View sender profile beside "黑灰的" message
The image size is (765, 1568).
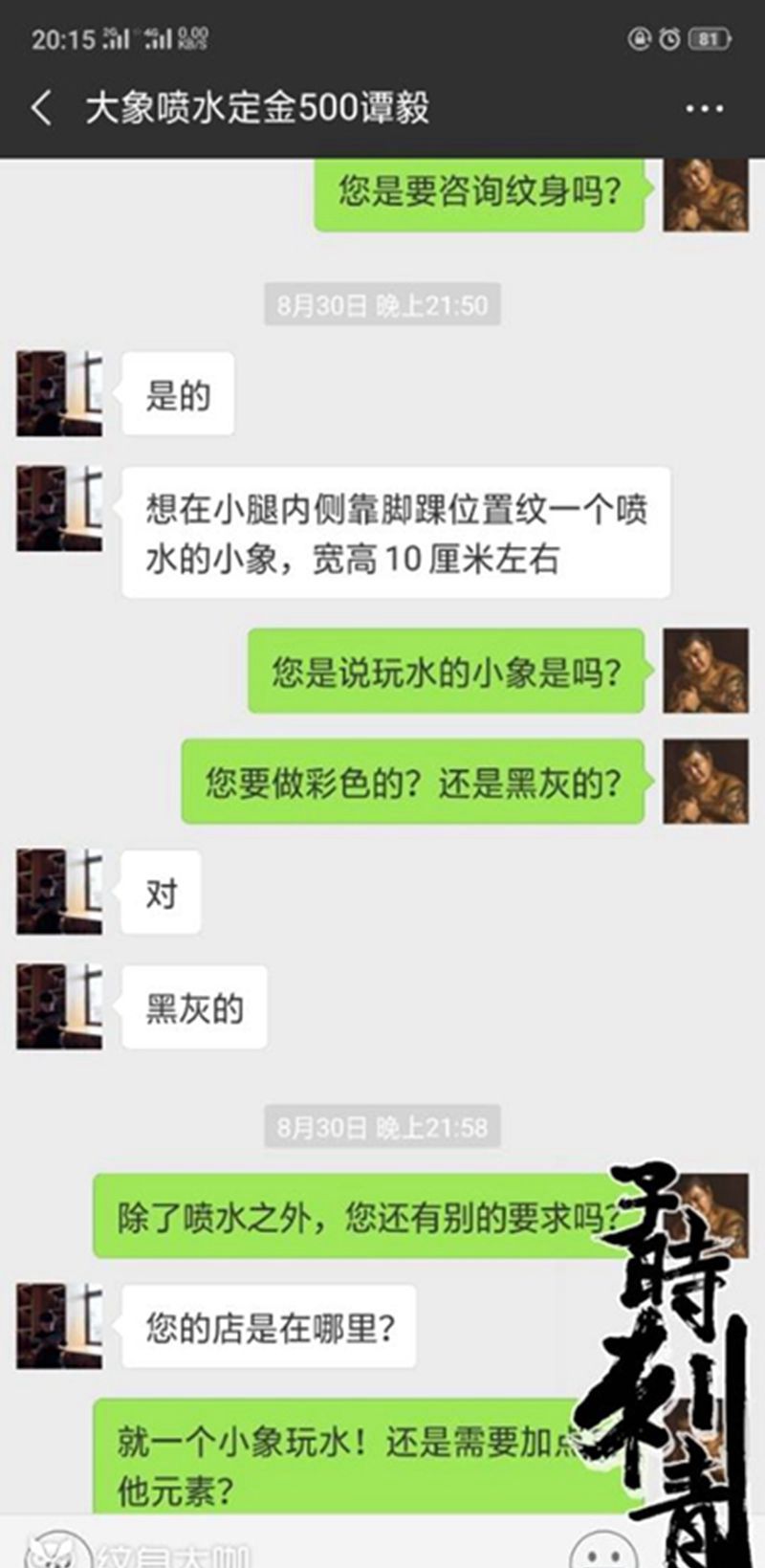pos(59,1006)
